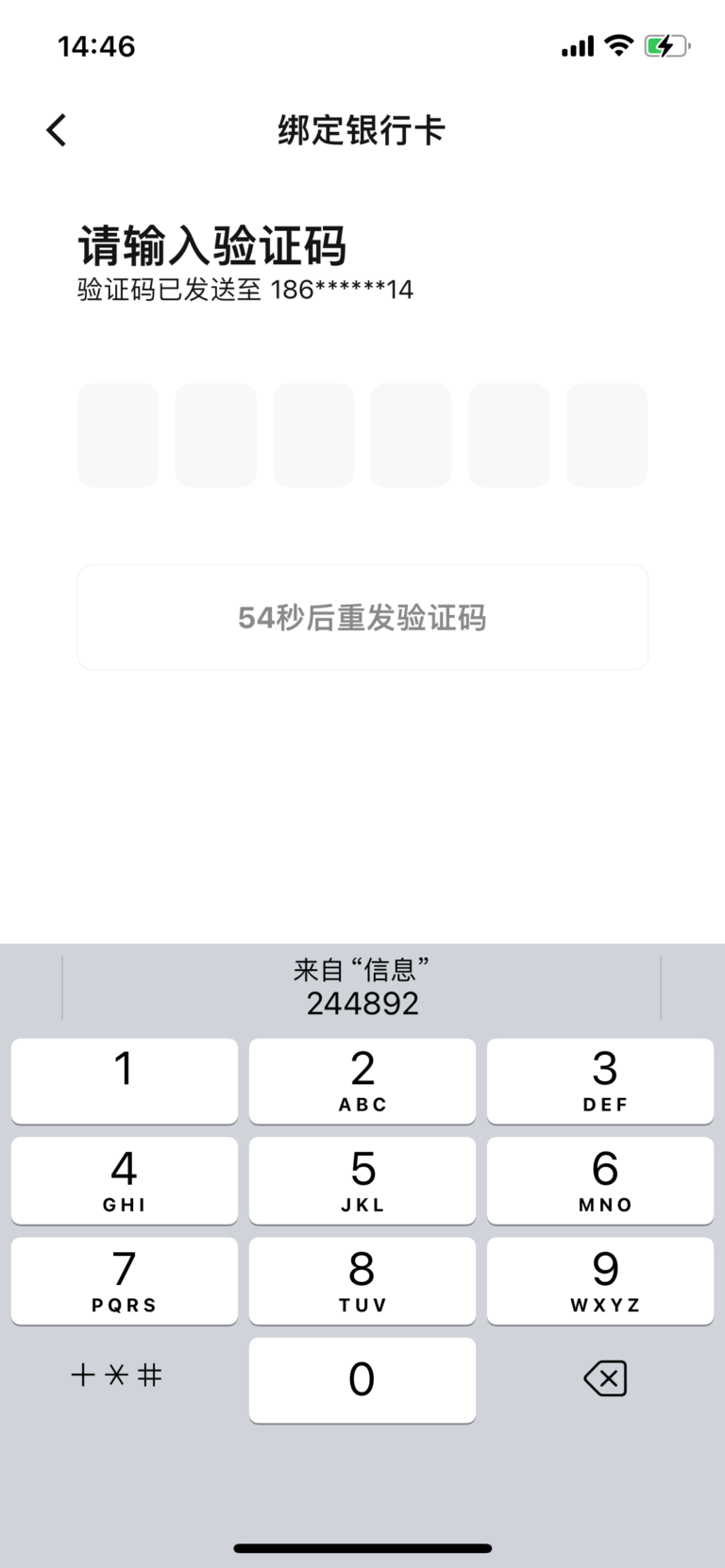The width and height of the screenshot is (725, 1568).
Task: Tap the number 5 key
Action: 362,1180
